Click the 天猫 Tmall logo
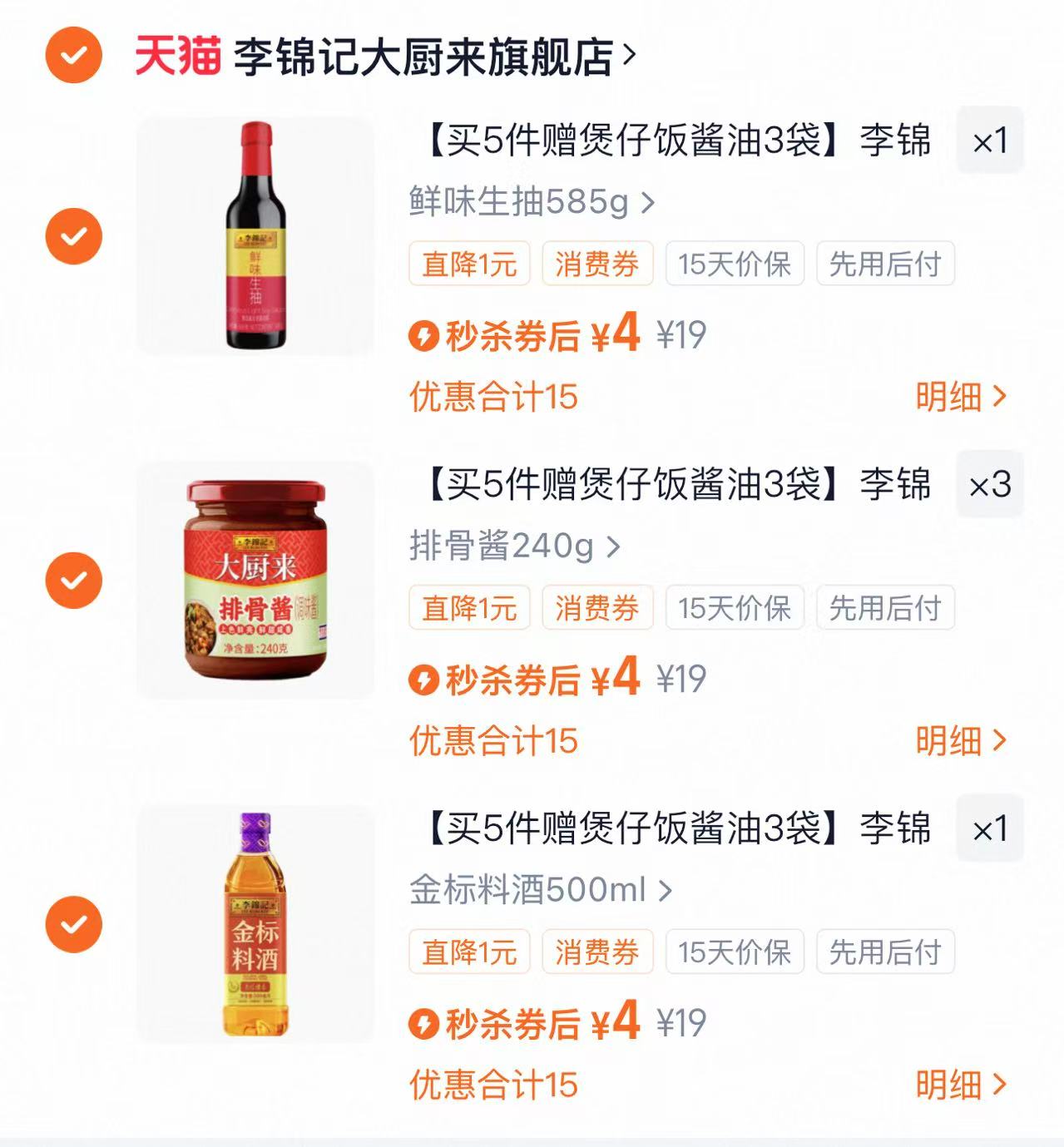The height and width of the screenshot is (1147, 1064). (x=176, y=52)
